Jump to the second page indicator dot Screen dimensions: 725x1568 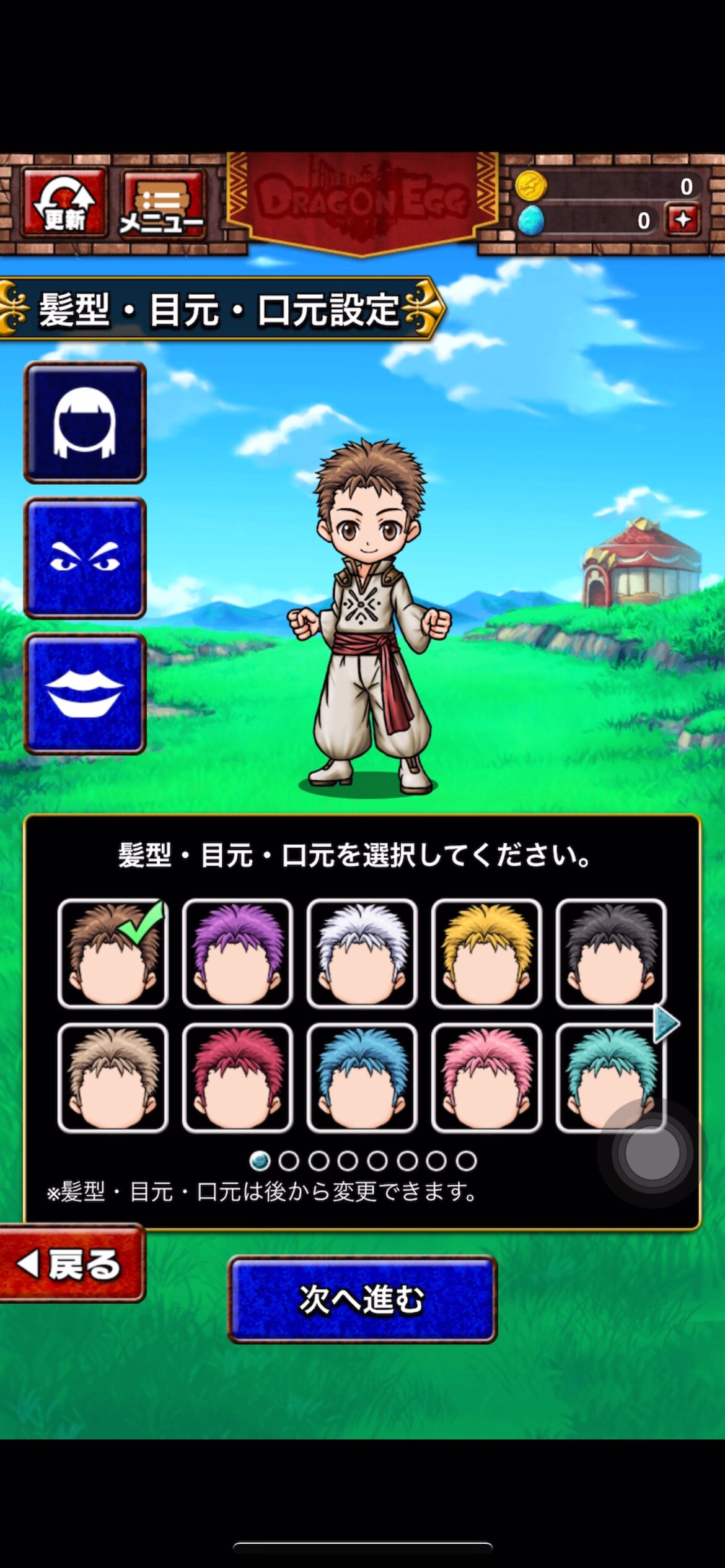point(289,1161)
